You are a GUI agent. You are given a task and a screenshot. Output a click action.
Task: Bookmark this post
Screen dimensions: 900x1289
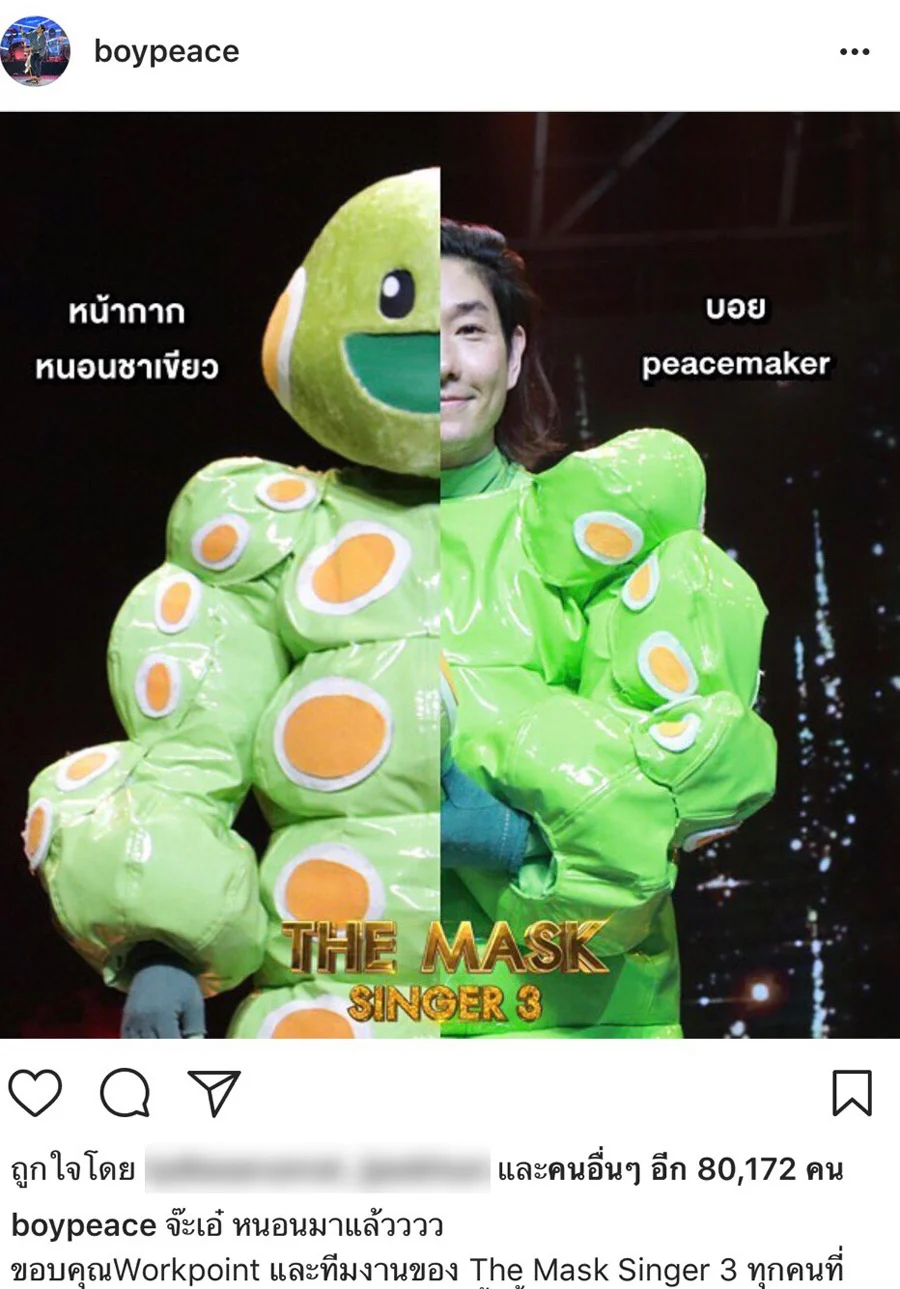tap(852, 1093)
